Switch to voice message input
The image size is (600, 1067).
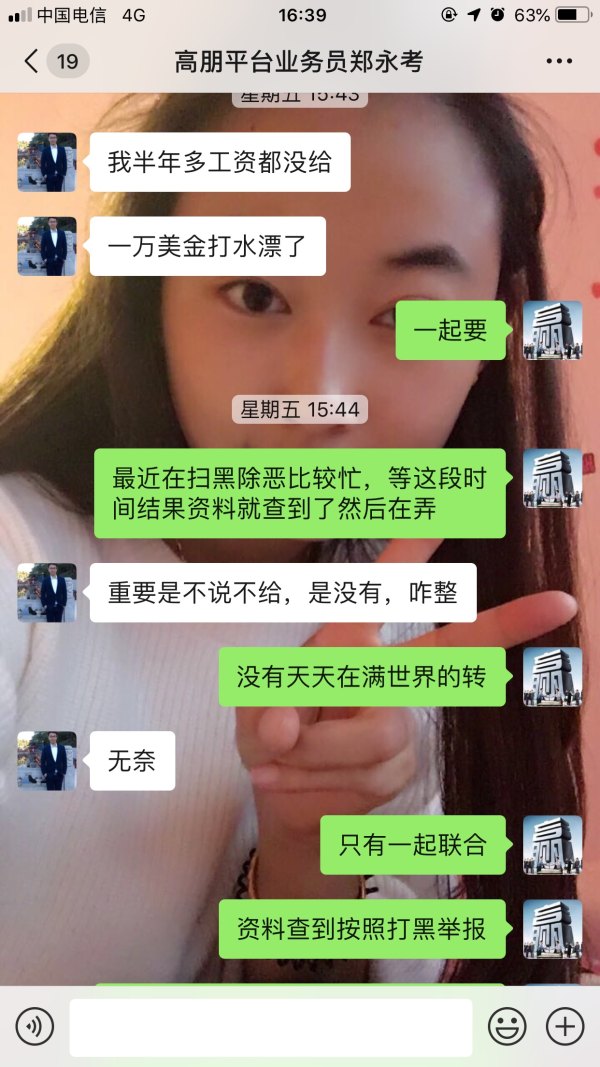(x=35, y=1027)
